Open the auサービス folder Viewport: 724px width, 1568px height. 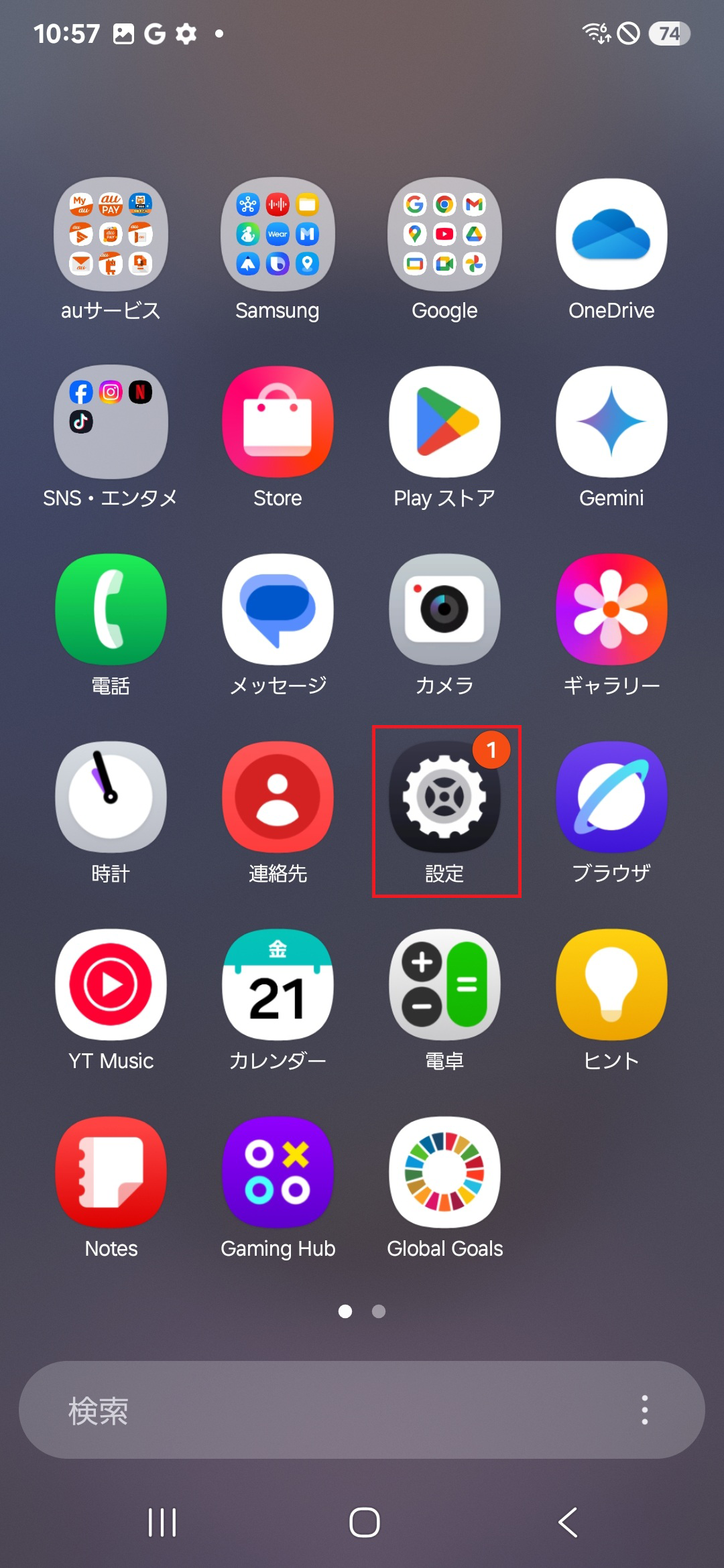click(x=111, y=235)
